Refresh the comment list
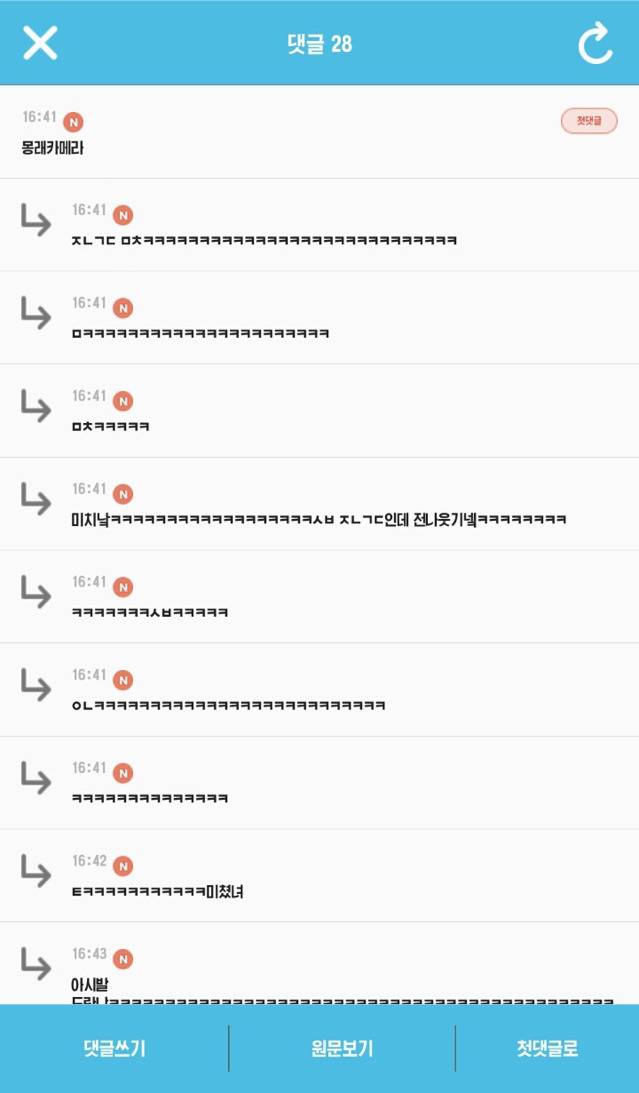Screen dimensions: 639x1093 tap(595, 44)
